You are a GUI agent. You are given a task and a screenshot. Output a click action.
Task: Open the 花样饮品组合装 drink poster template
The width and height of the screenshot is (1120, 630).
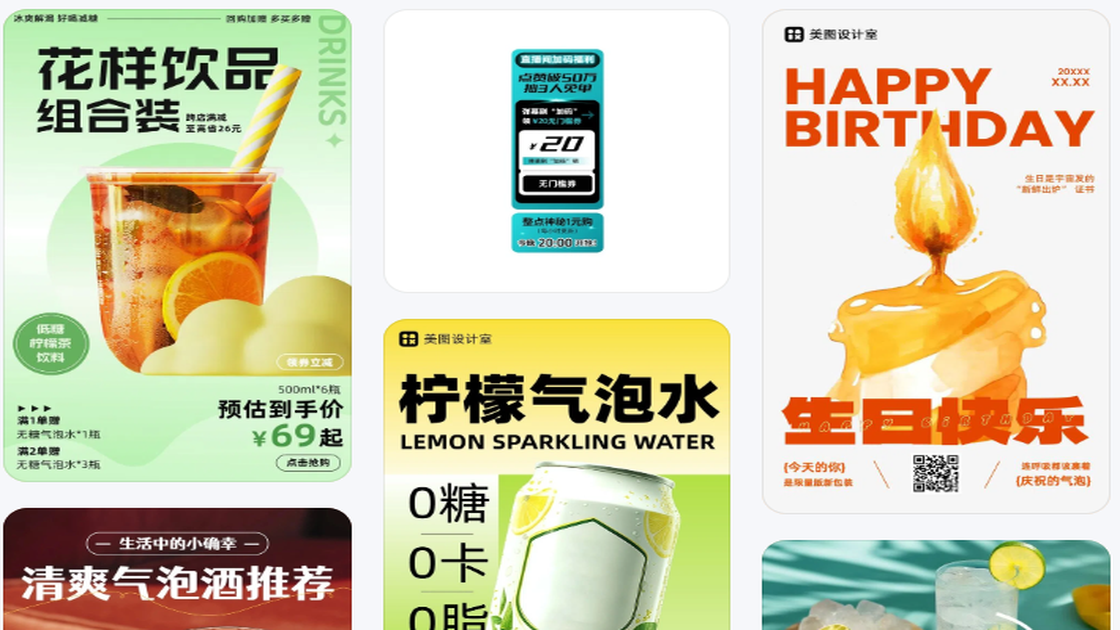coord(177,245)
